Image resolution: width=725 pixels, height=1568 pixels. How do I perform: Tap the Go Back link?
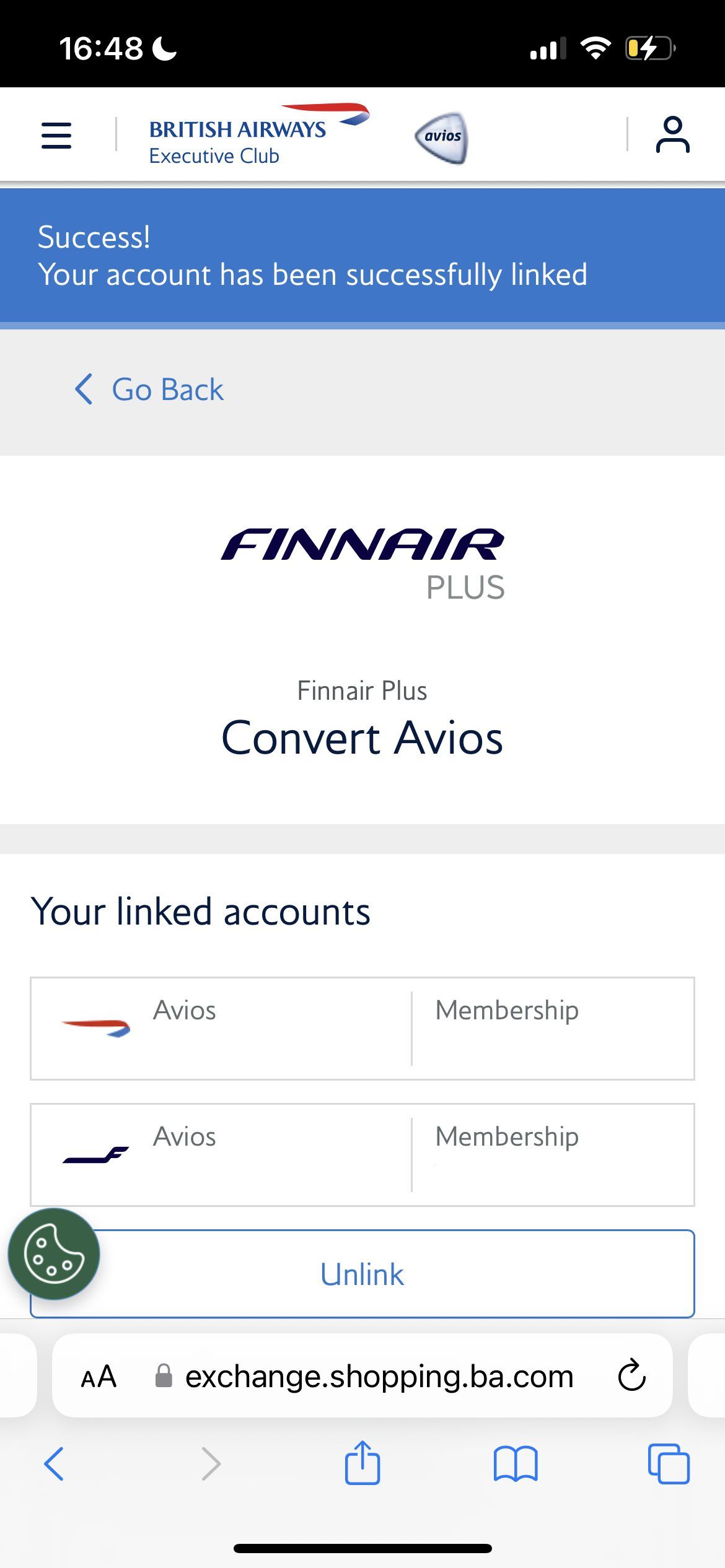pos(149,390)
